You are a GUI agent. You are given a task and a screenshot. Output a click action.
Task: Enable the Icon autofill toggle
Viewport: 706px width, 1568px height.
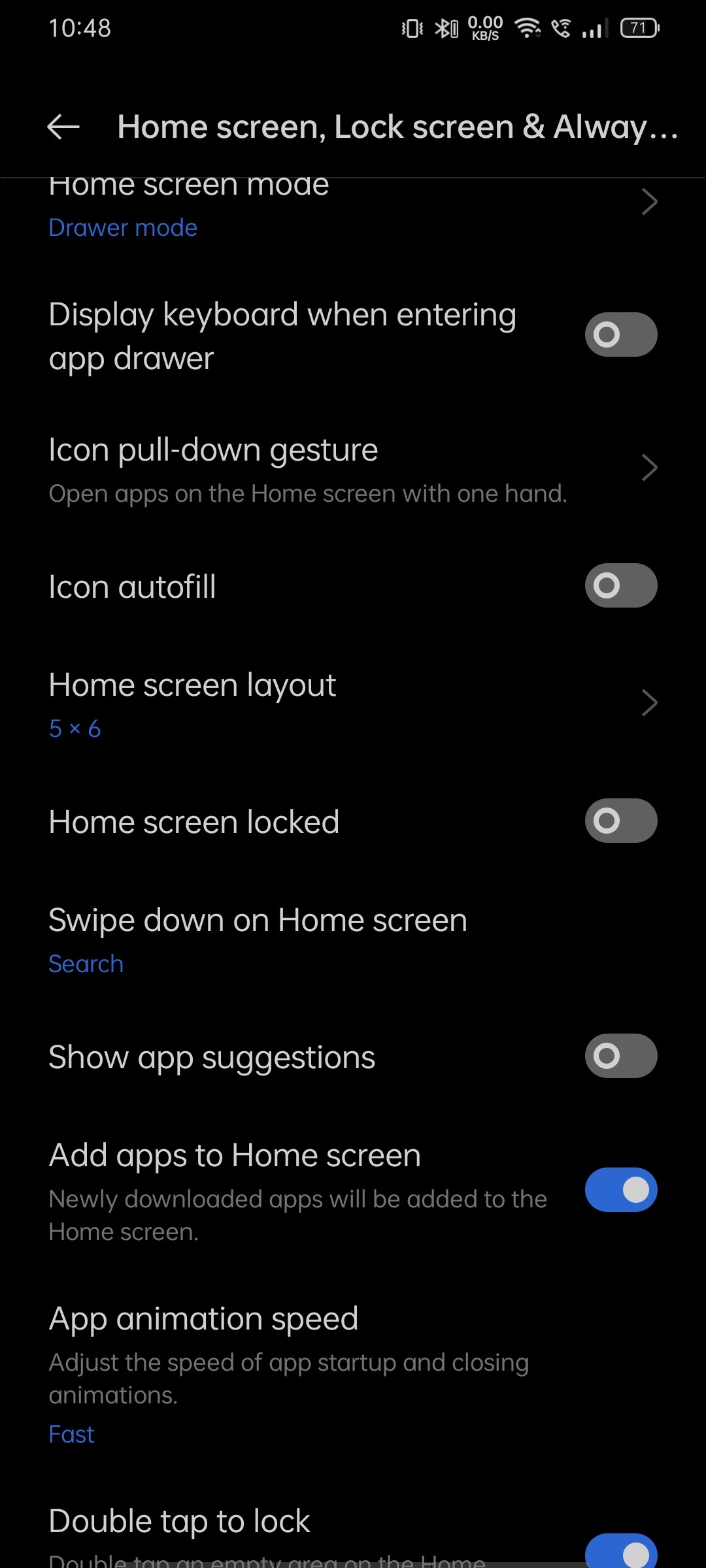[x=620, y=585]
